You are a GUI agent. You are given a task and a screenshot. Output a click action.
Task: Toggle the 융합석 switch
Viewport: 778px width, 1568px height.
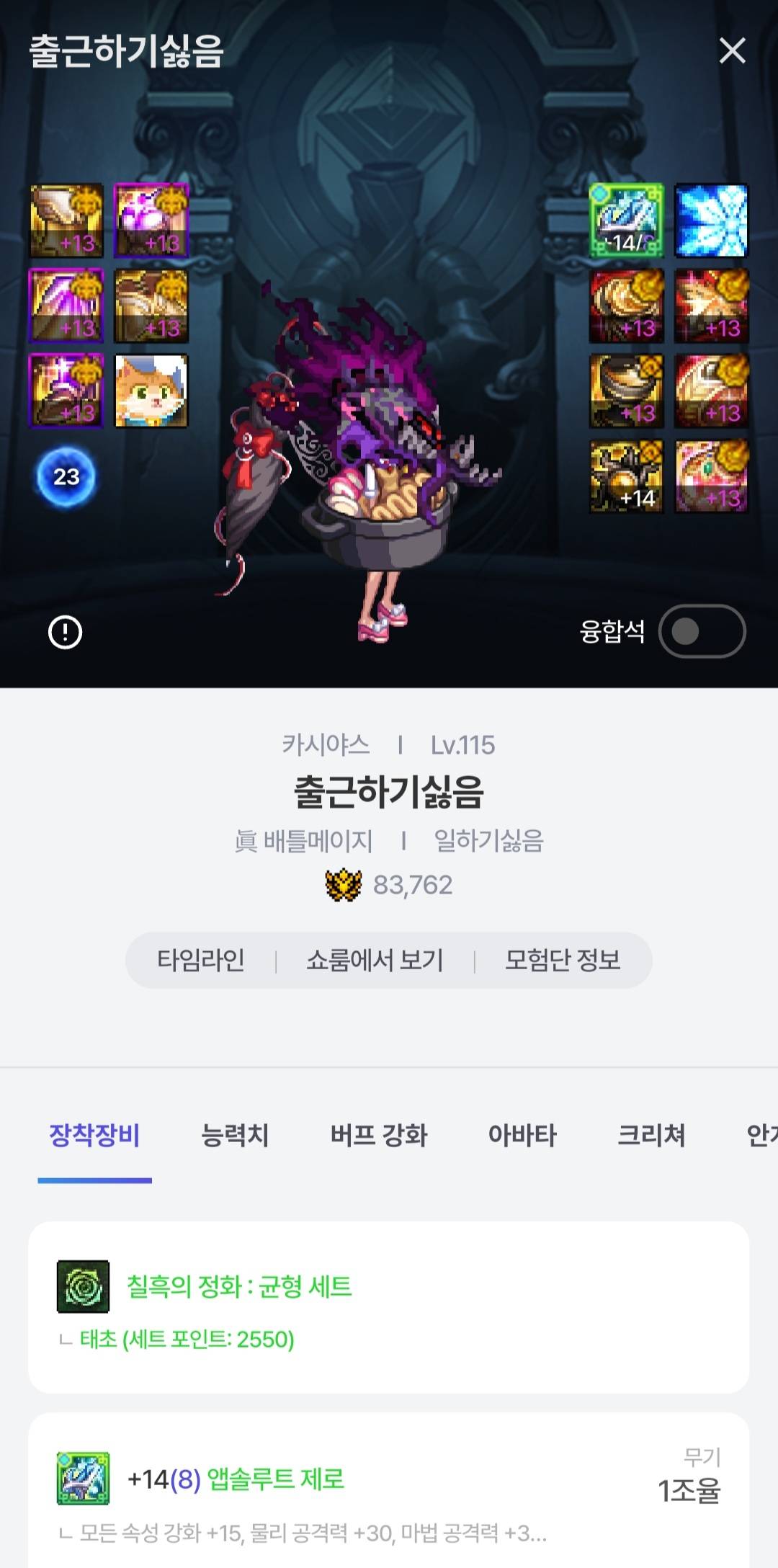702,631
